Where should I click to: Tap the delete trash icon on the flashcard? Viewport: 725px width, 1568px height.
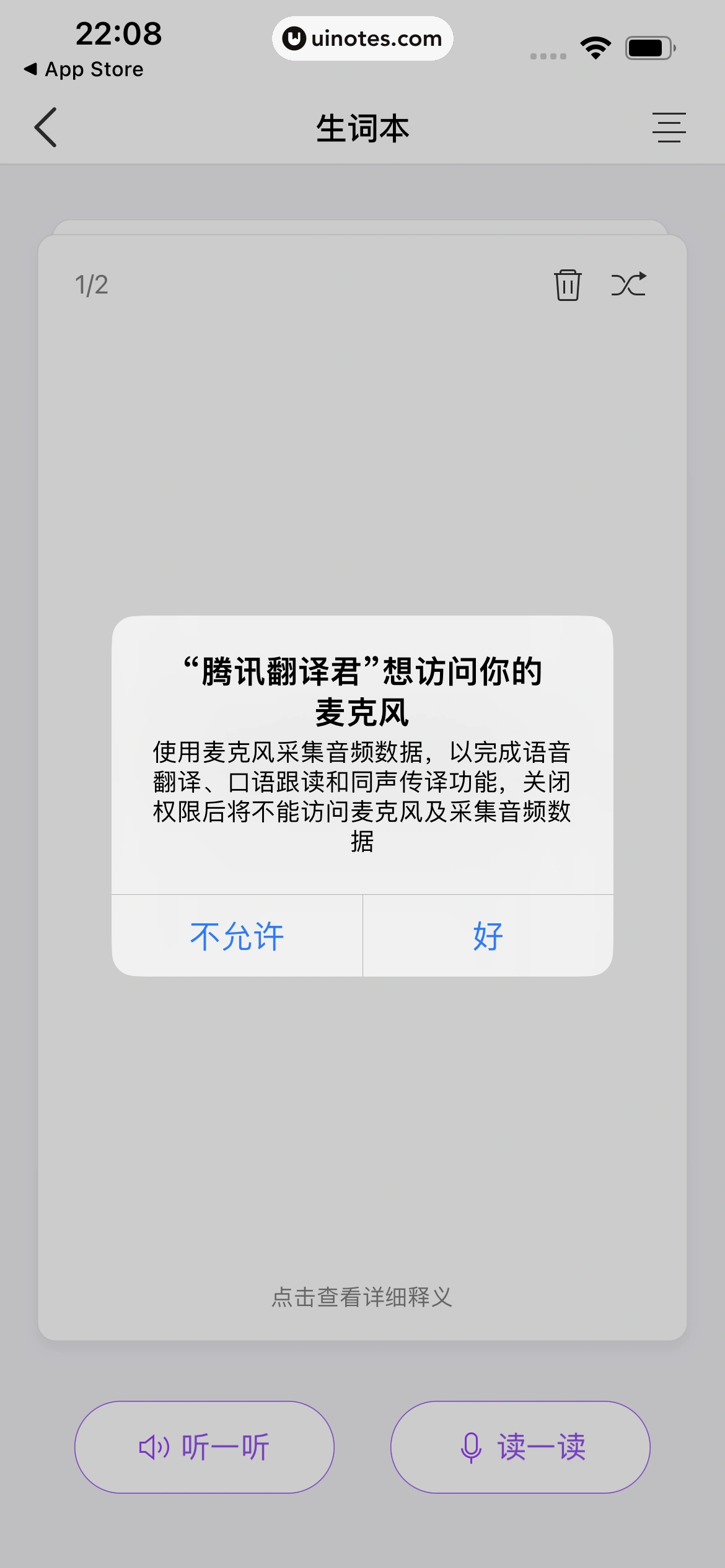tap(568, 285)
